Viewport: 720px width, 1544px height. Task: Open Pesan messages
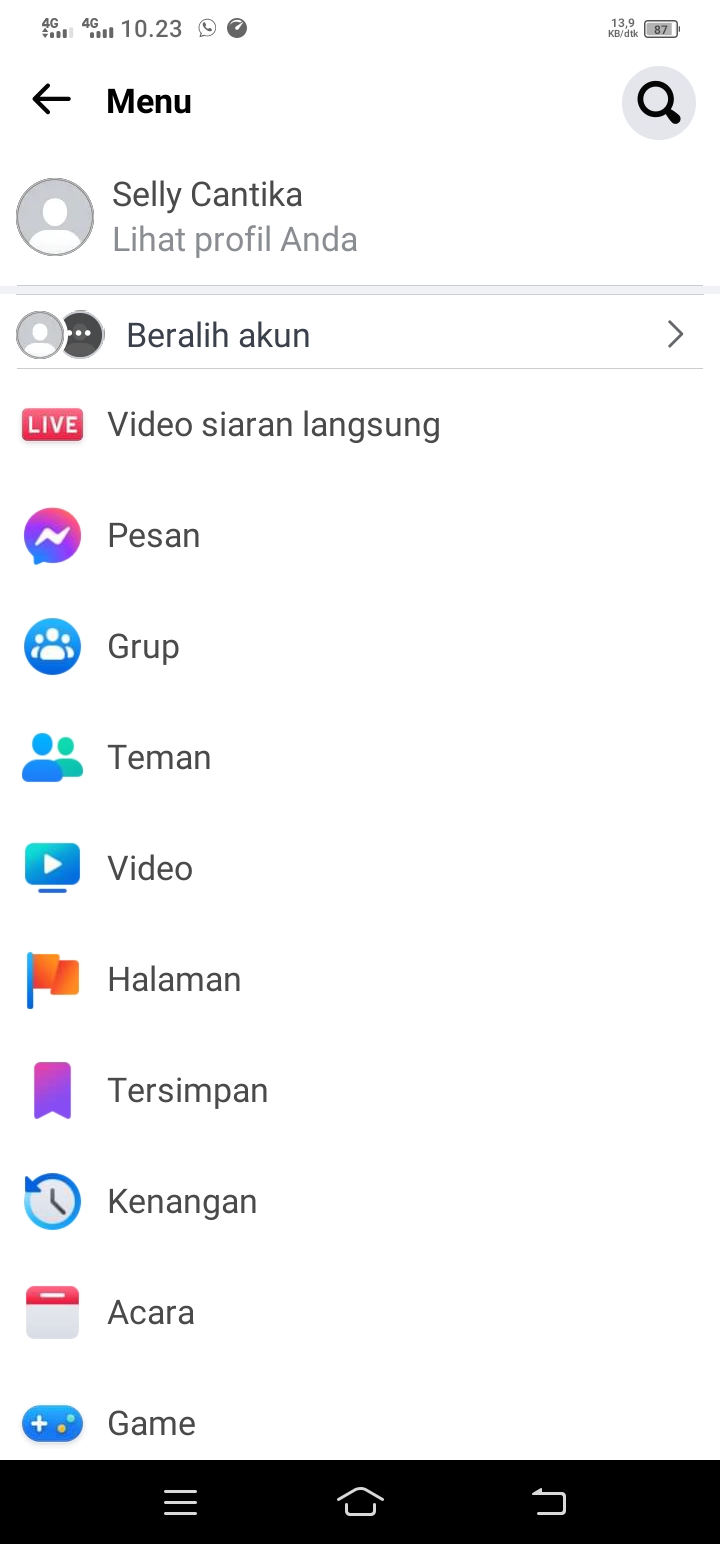[153, 536]
